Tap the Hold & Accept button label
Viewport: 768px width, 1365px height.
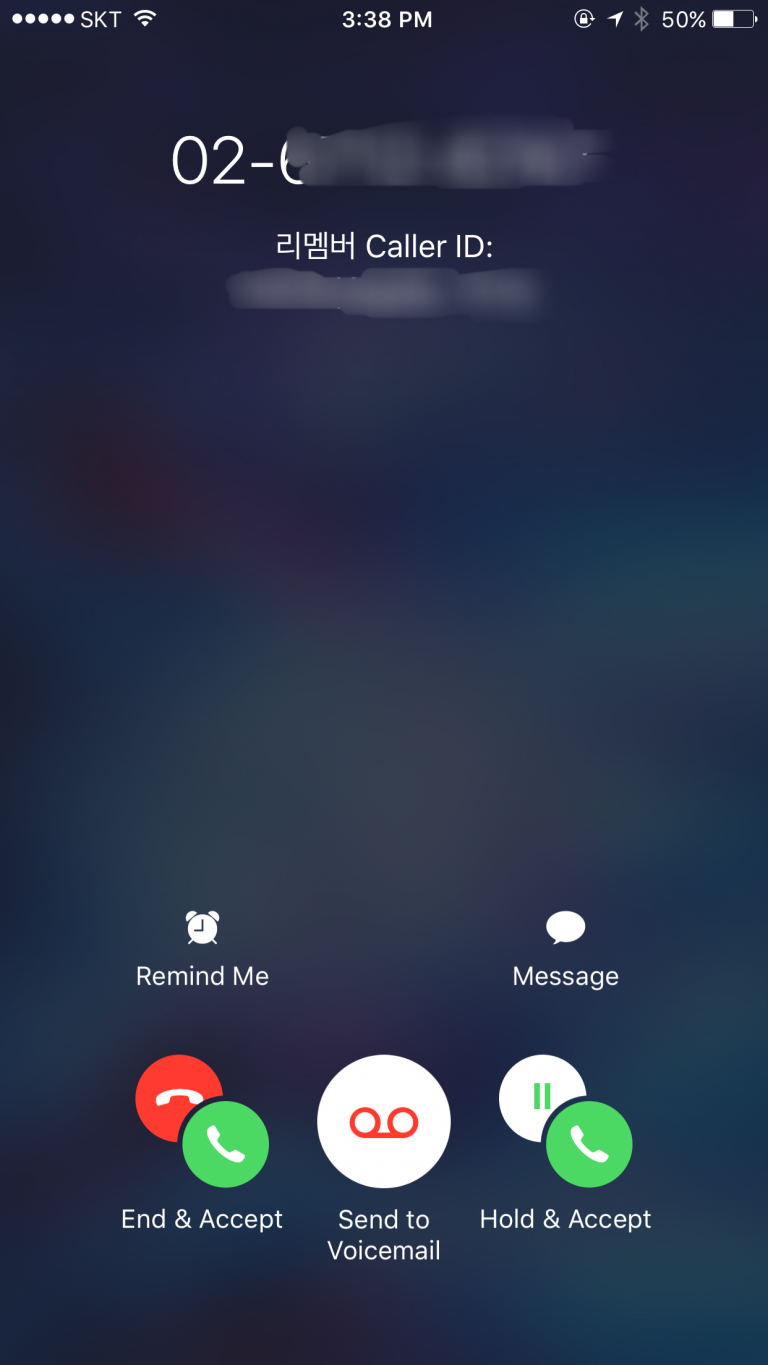pos(565,1219)
